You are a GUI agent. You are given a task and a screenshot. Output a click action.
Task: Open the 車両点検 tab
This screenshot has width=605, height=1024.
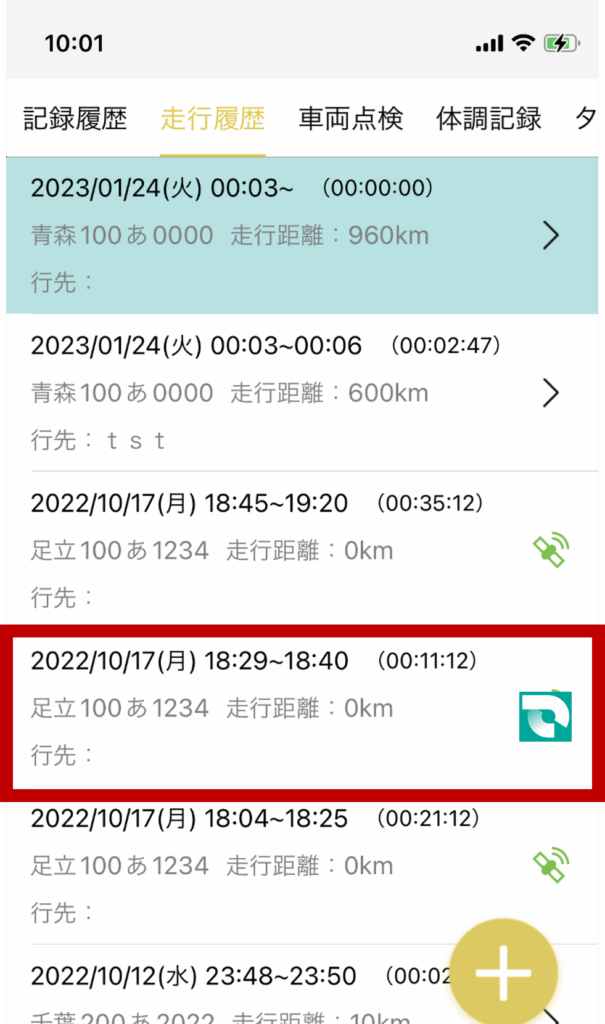click(350, 120)
